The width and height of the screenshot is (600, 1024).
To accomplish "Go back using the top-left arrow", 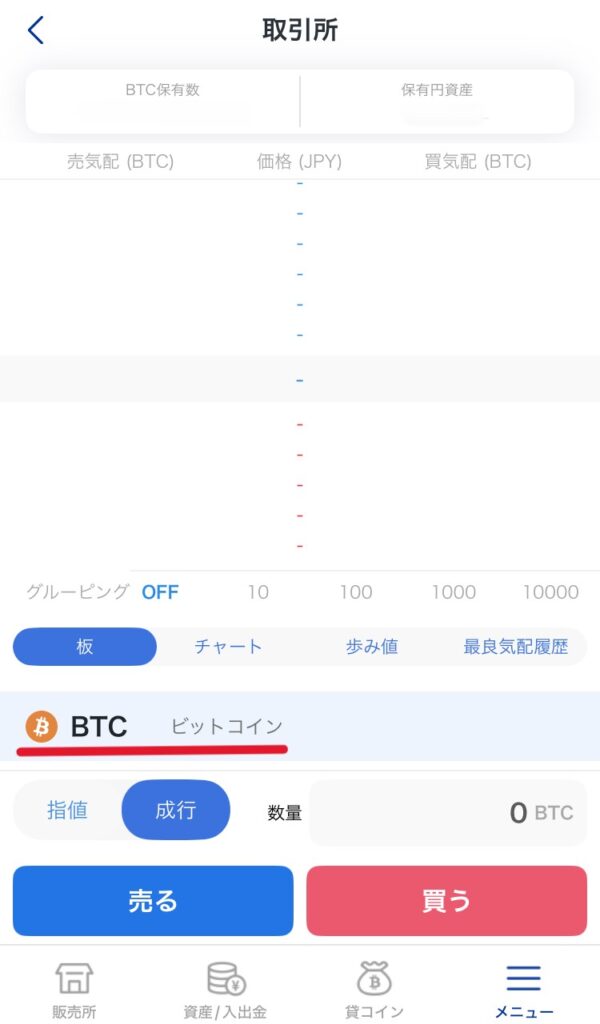I will tap(36, 31).
